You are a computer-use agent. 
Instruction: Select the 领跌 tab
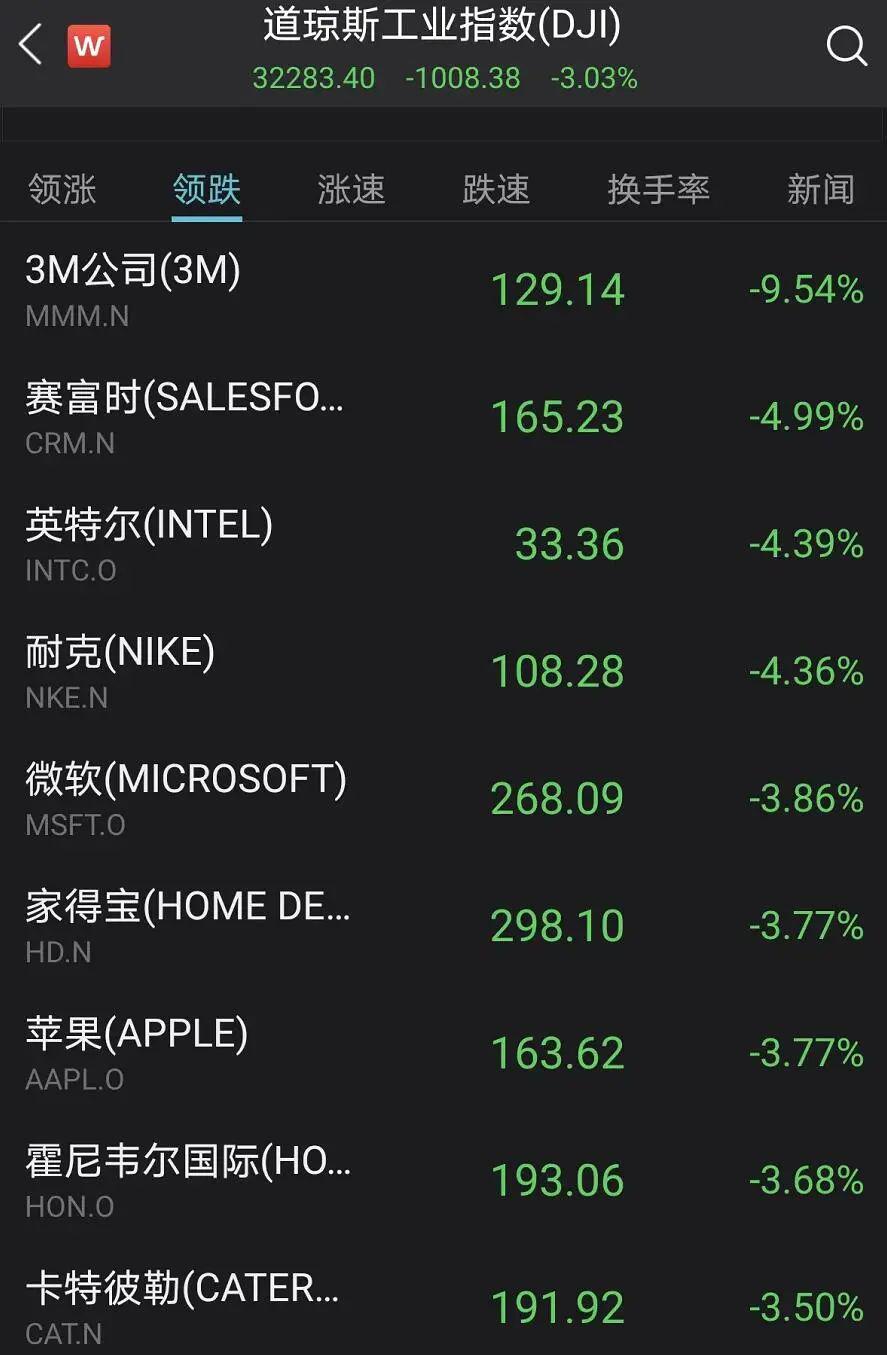click(207, 189)
